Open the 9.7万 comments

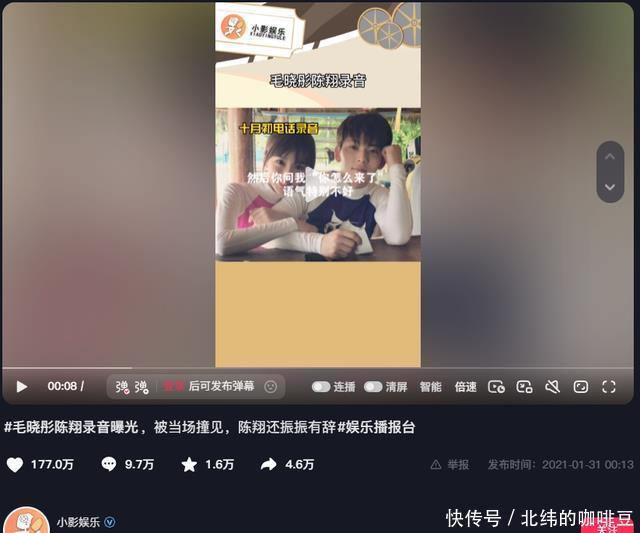[109, 464]
